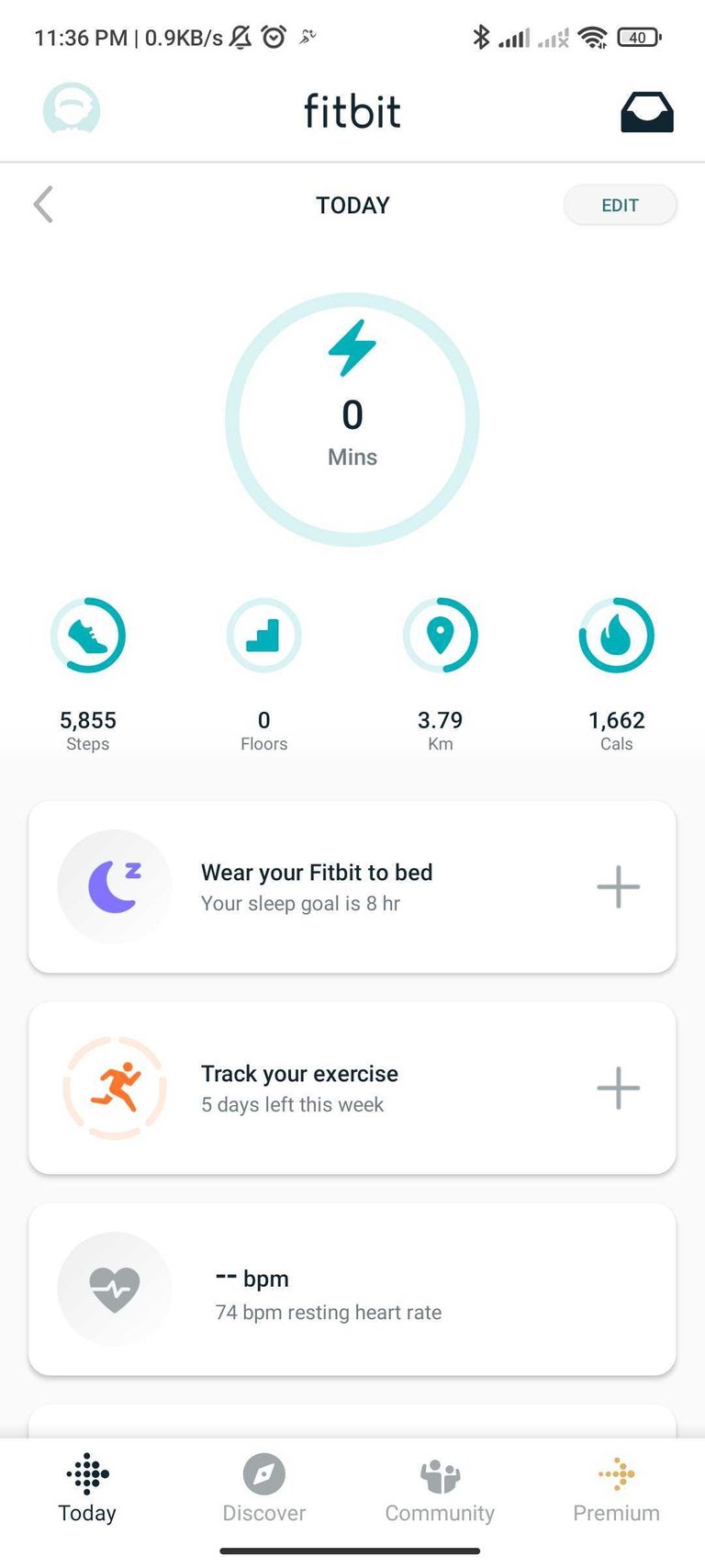This screenshot has height=1568, width=705.
Task: Add an exercise with the plus icon
Action: [x=619, y=1089]
